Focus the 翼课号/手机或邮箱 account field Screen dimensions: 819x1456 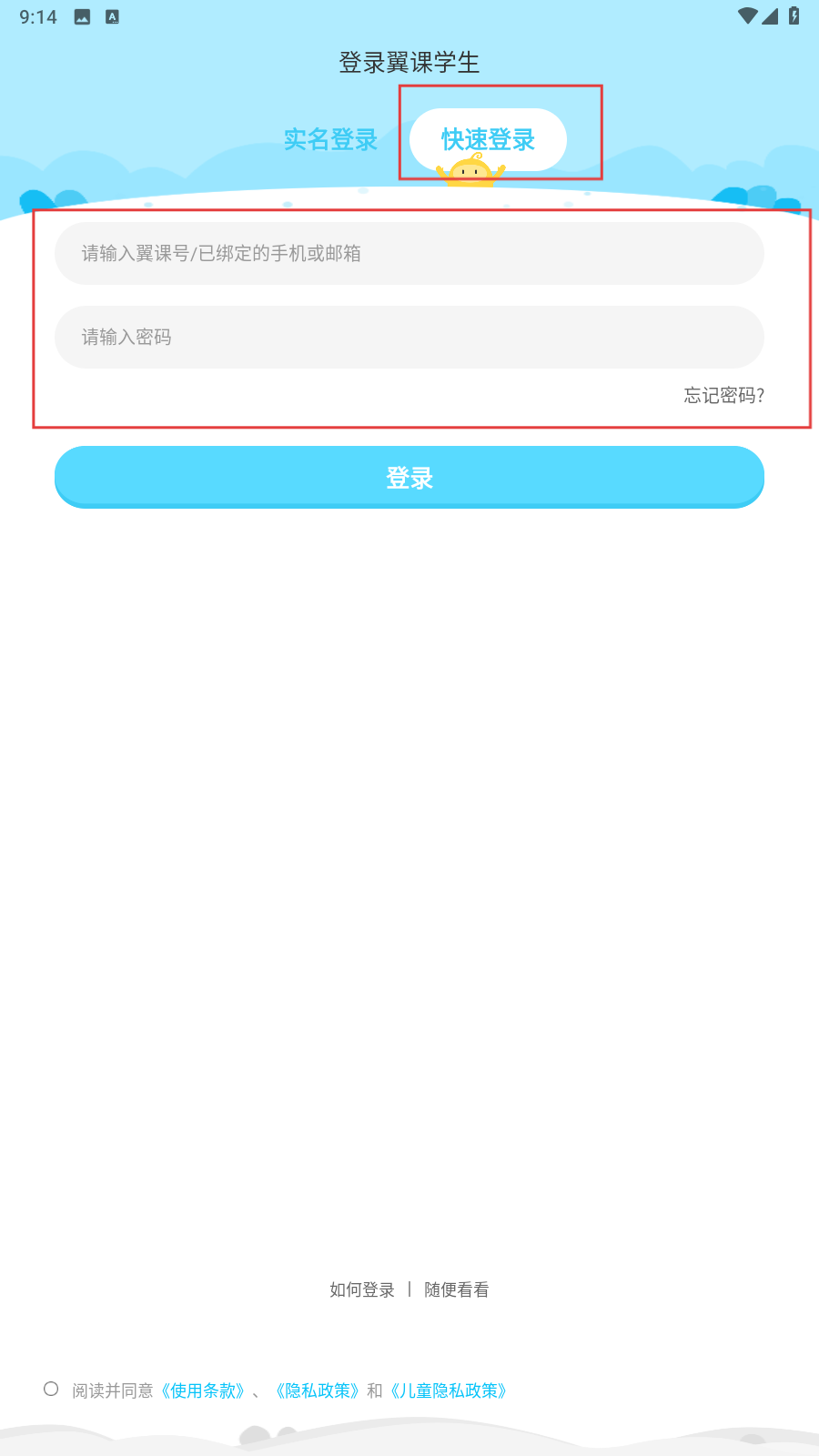[x=409, y=254]
